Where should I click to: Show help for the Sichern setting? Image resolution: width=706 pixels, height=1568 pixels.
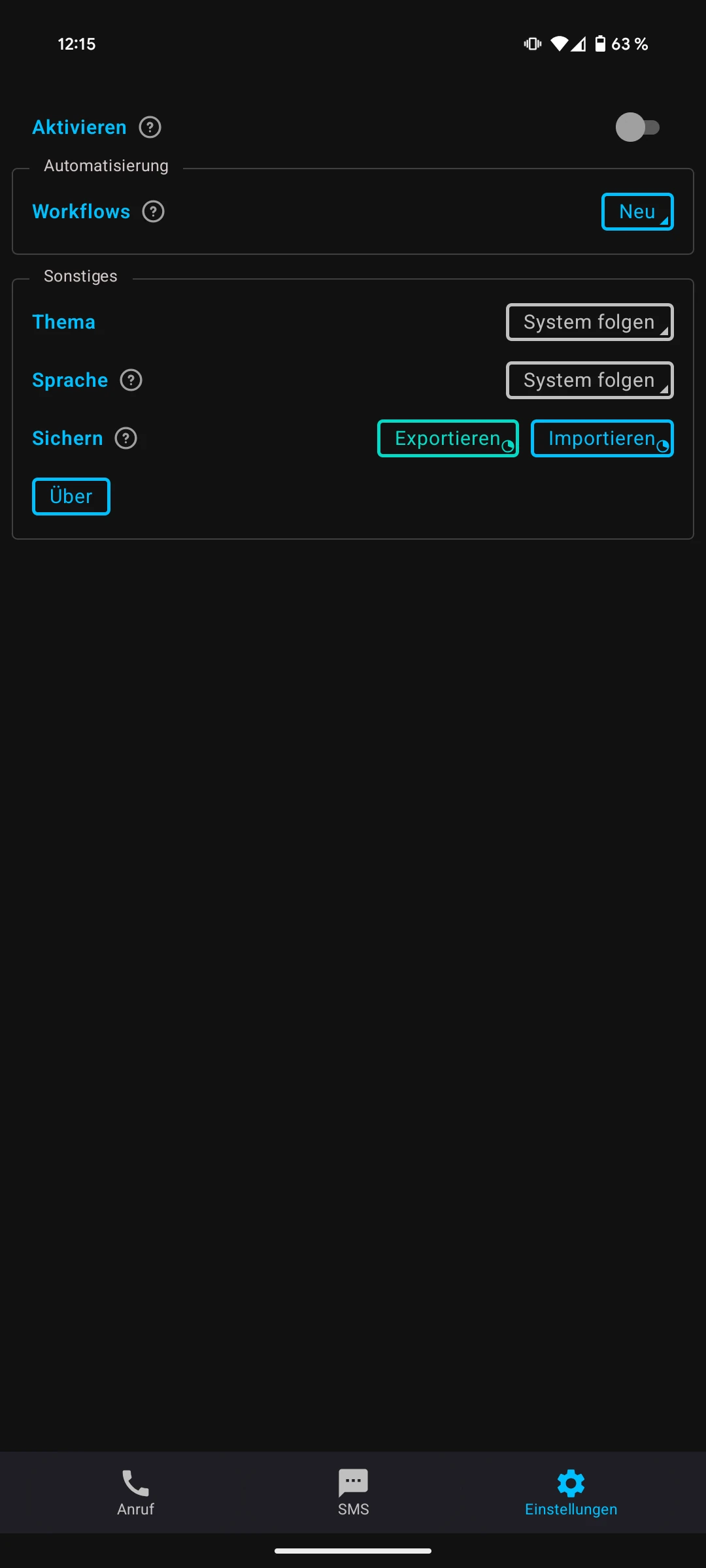coord(126,438)
